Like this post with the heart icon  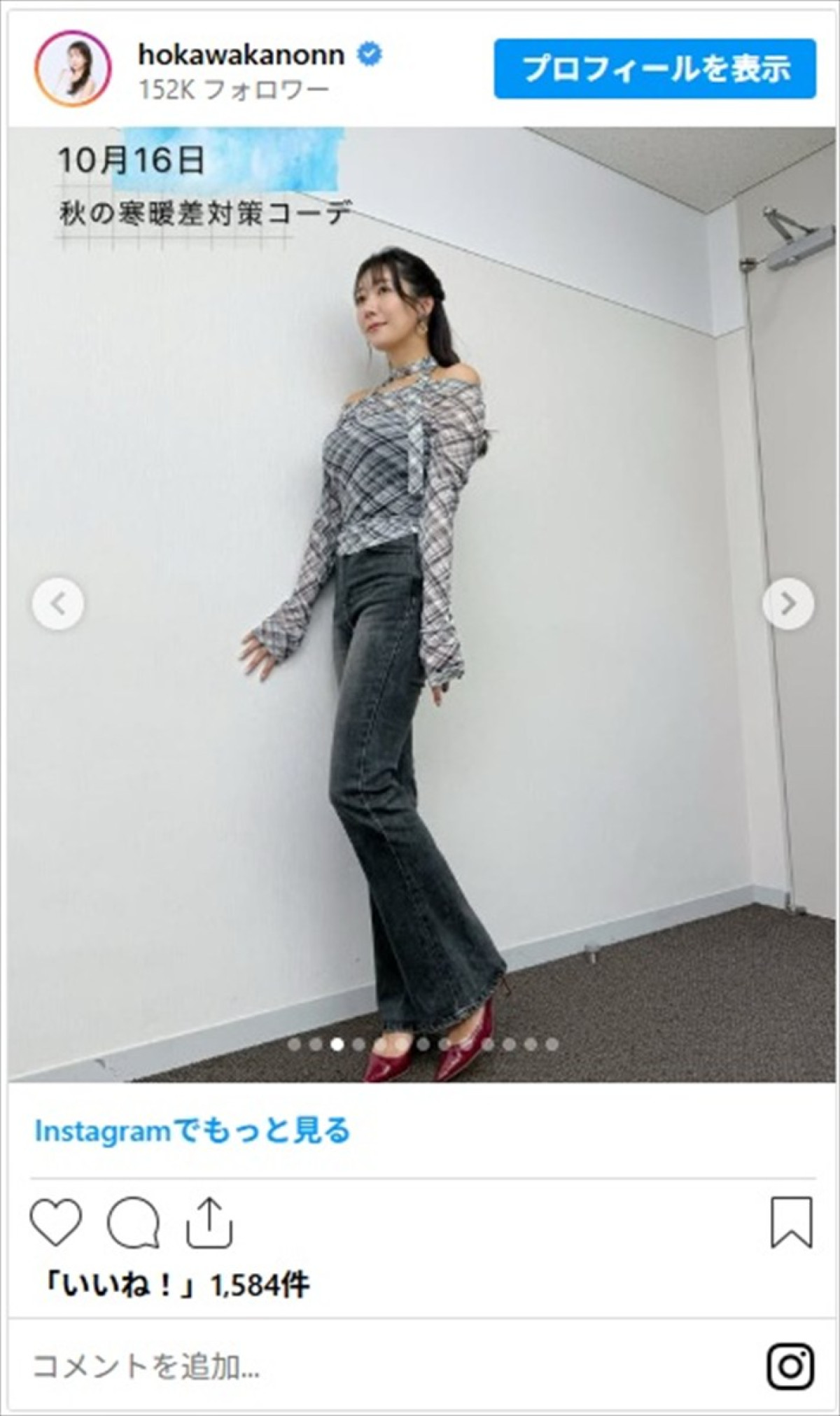tap(56, 1222)
